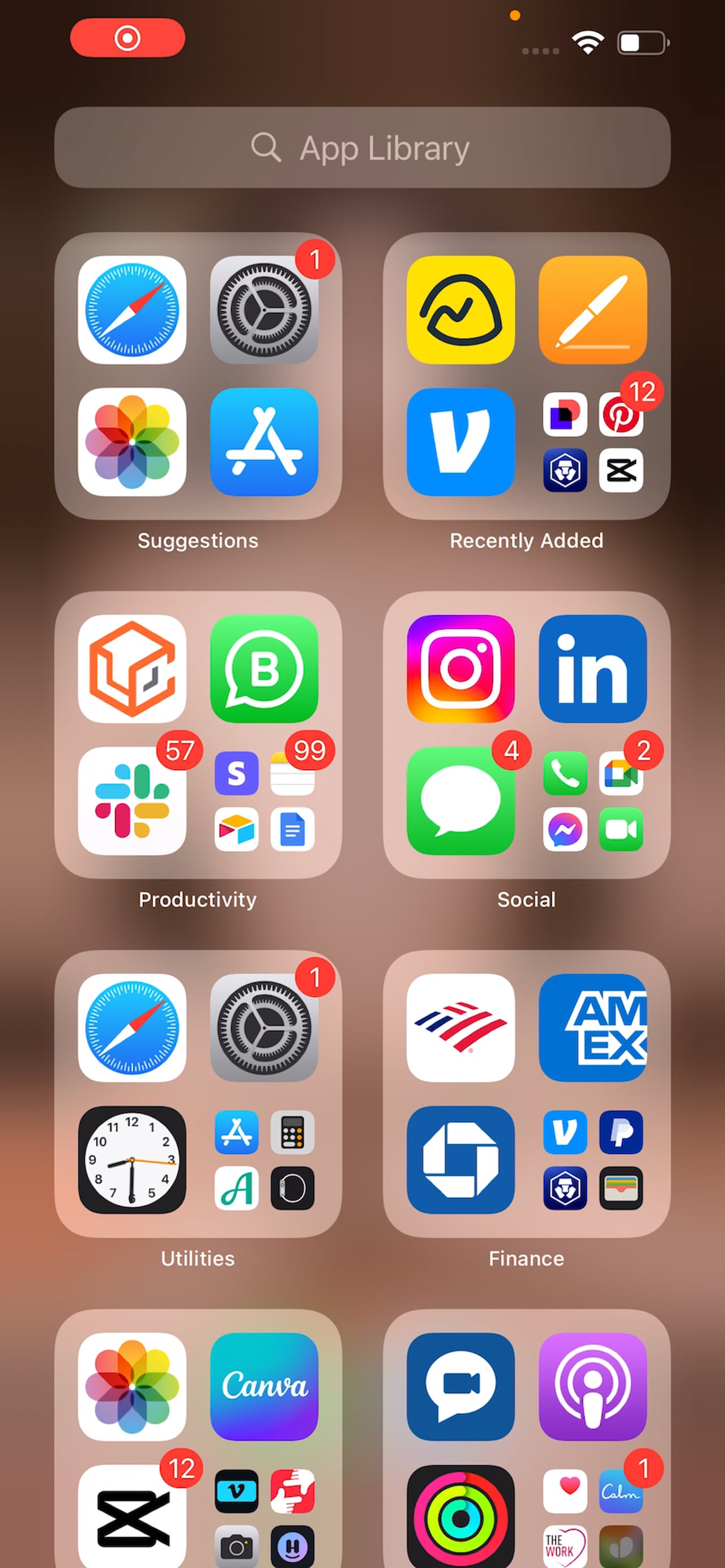
Task: Stop the ongoing screen recording
Action: [x=127, y=38]
